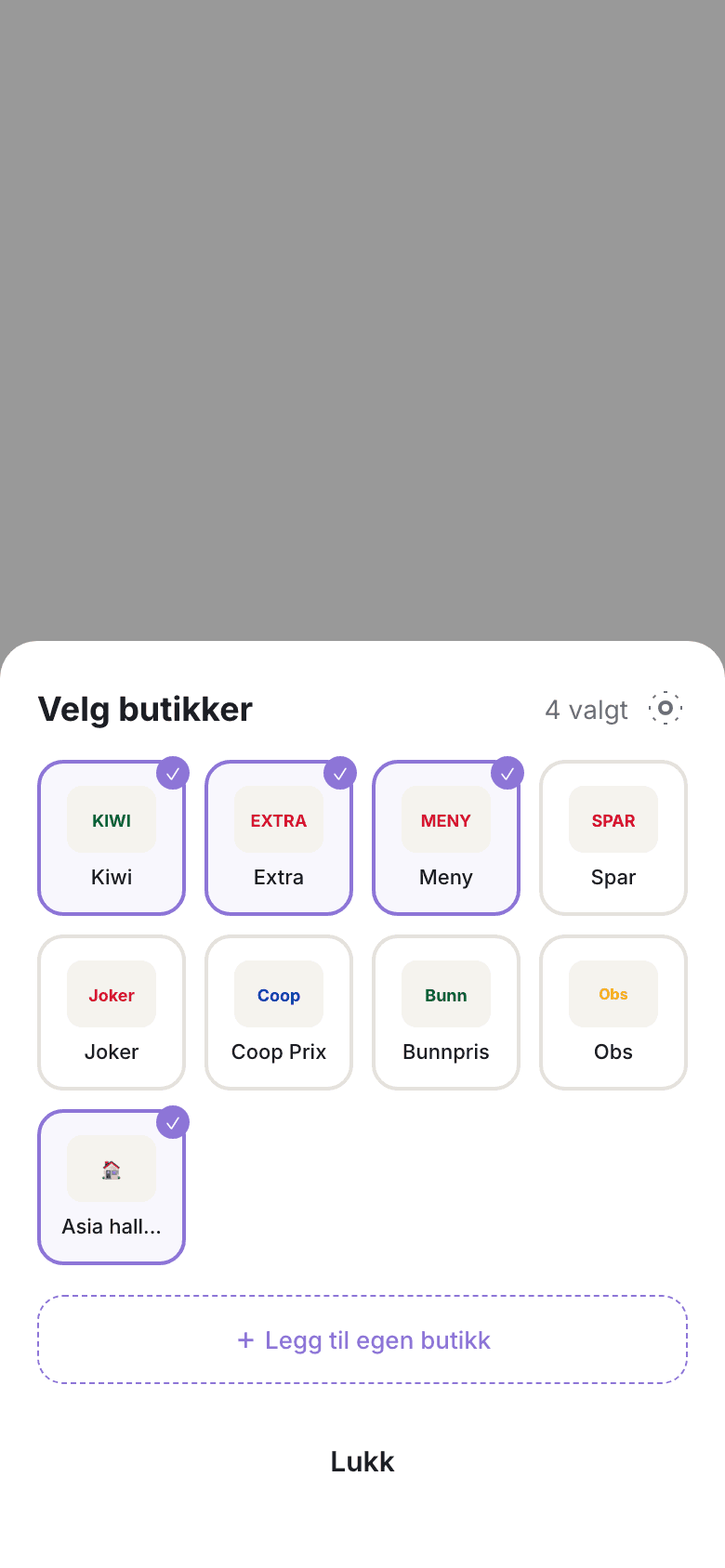Screen dimensions: 725x1568
Task: Click the Joker logo icon
Action: point(111,994)
